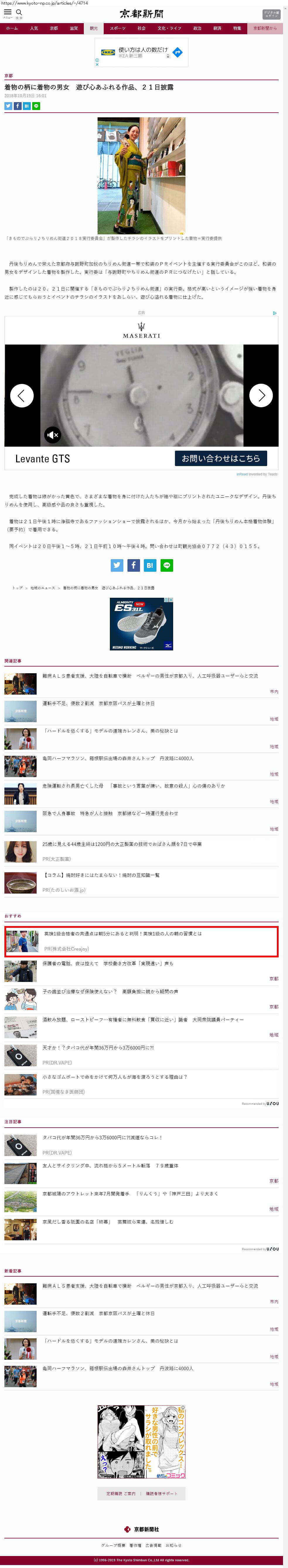Share on Facebook under the article date
288x1568 pixels.
(18, 106)
